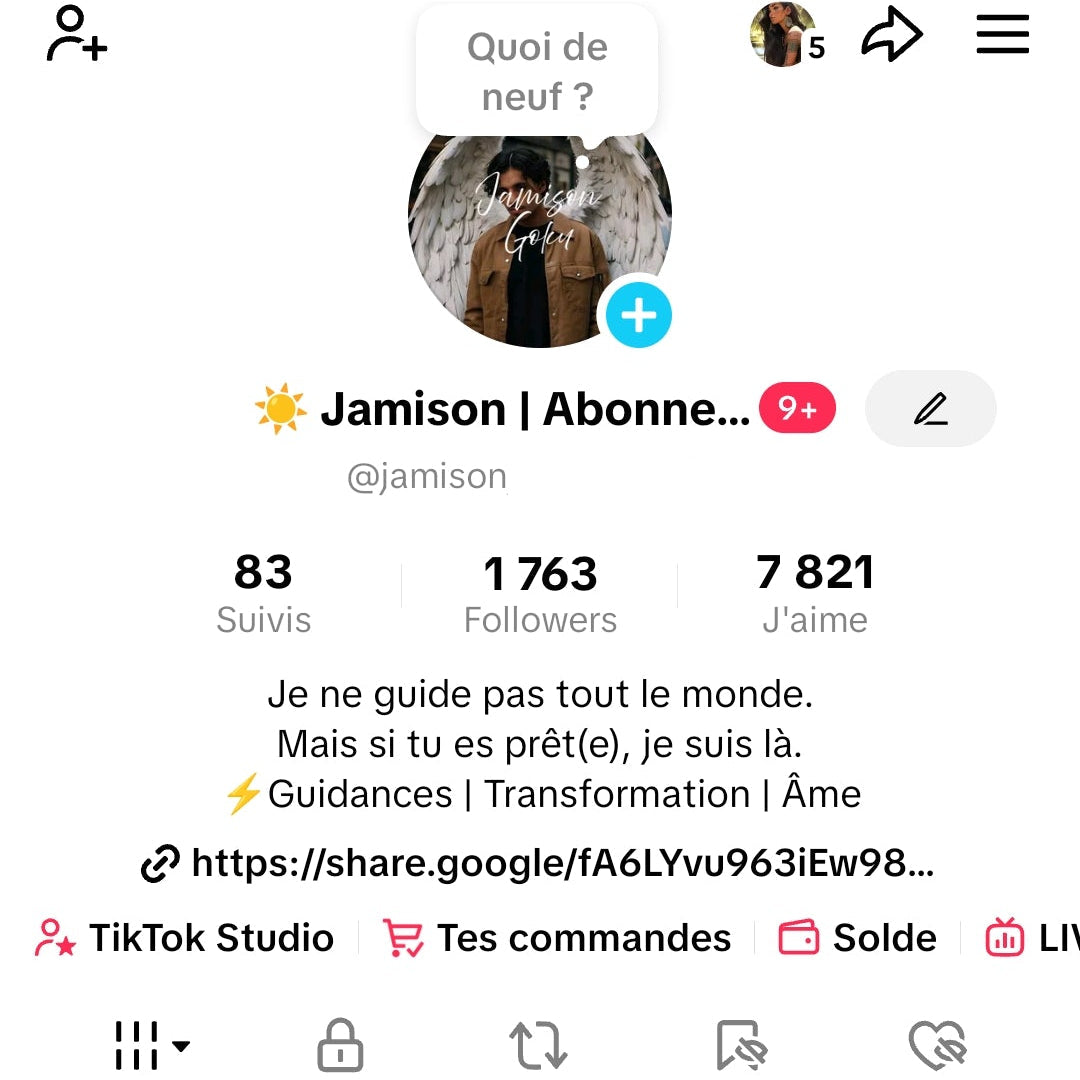Open TikTok Studio
The height and width of the screenshot is (1080, 1080).
(185, 938)
